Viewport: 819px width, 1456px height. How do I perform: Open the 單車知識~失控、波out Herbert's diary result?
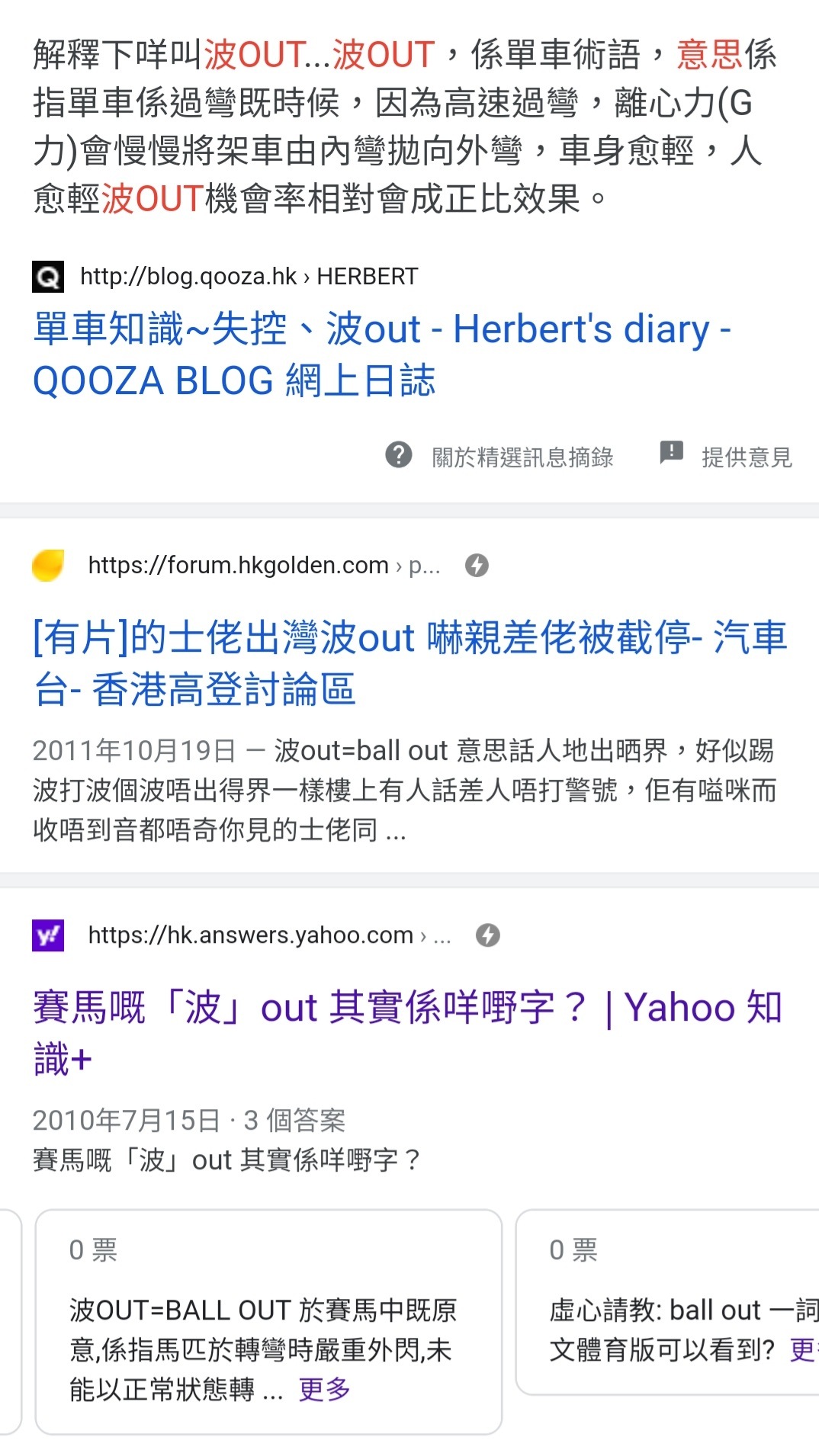tap(382, 354)
